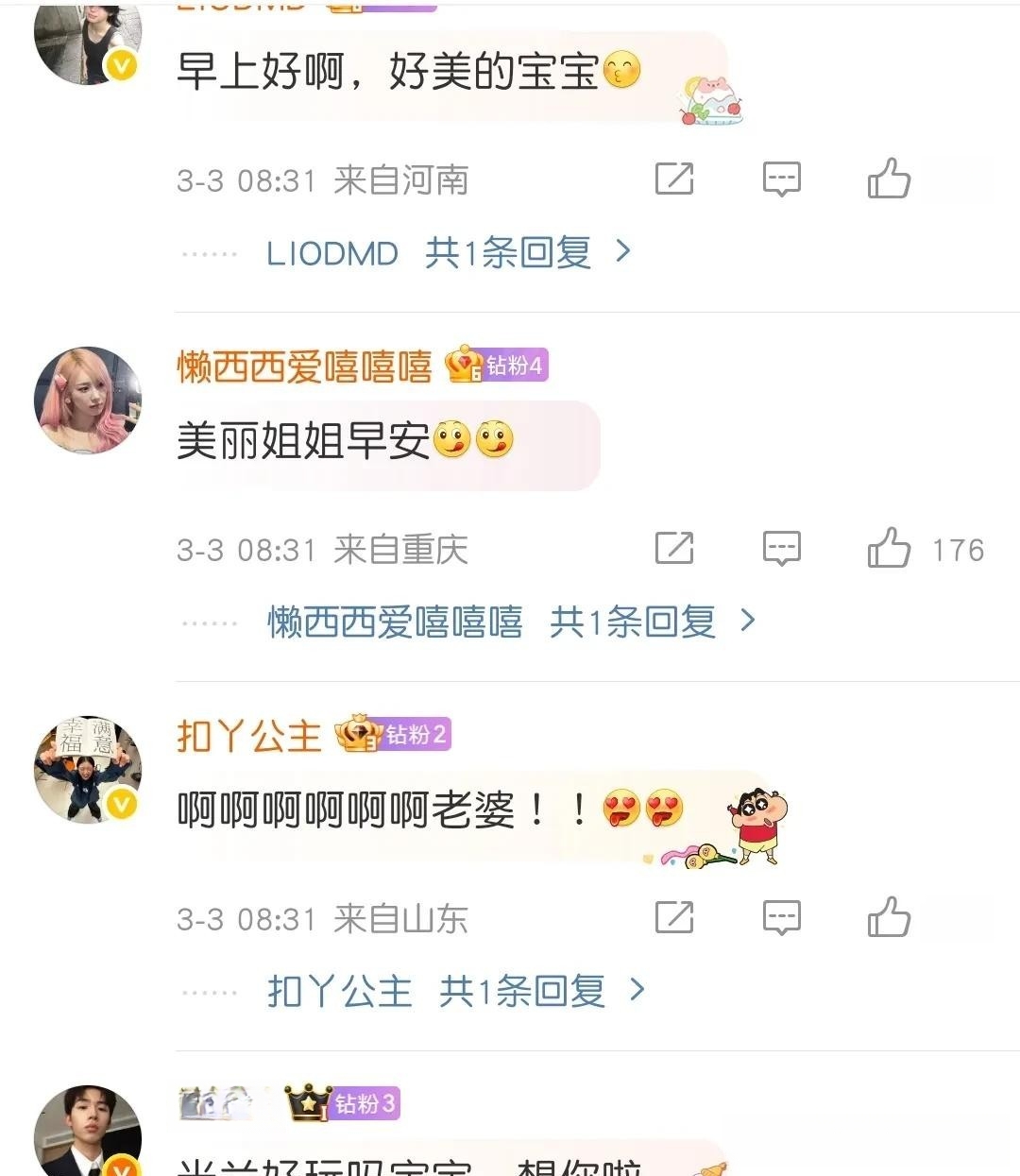Screen dimensions: 1020x1176
Task: Like 懒西西爱嘻嘻嘻's comment
Action: point(889,548)
